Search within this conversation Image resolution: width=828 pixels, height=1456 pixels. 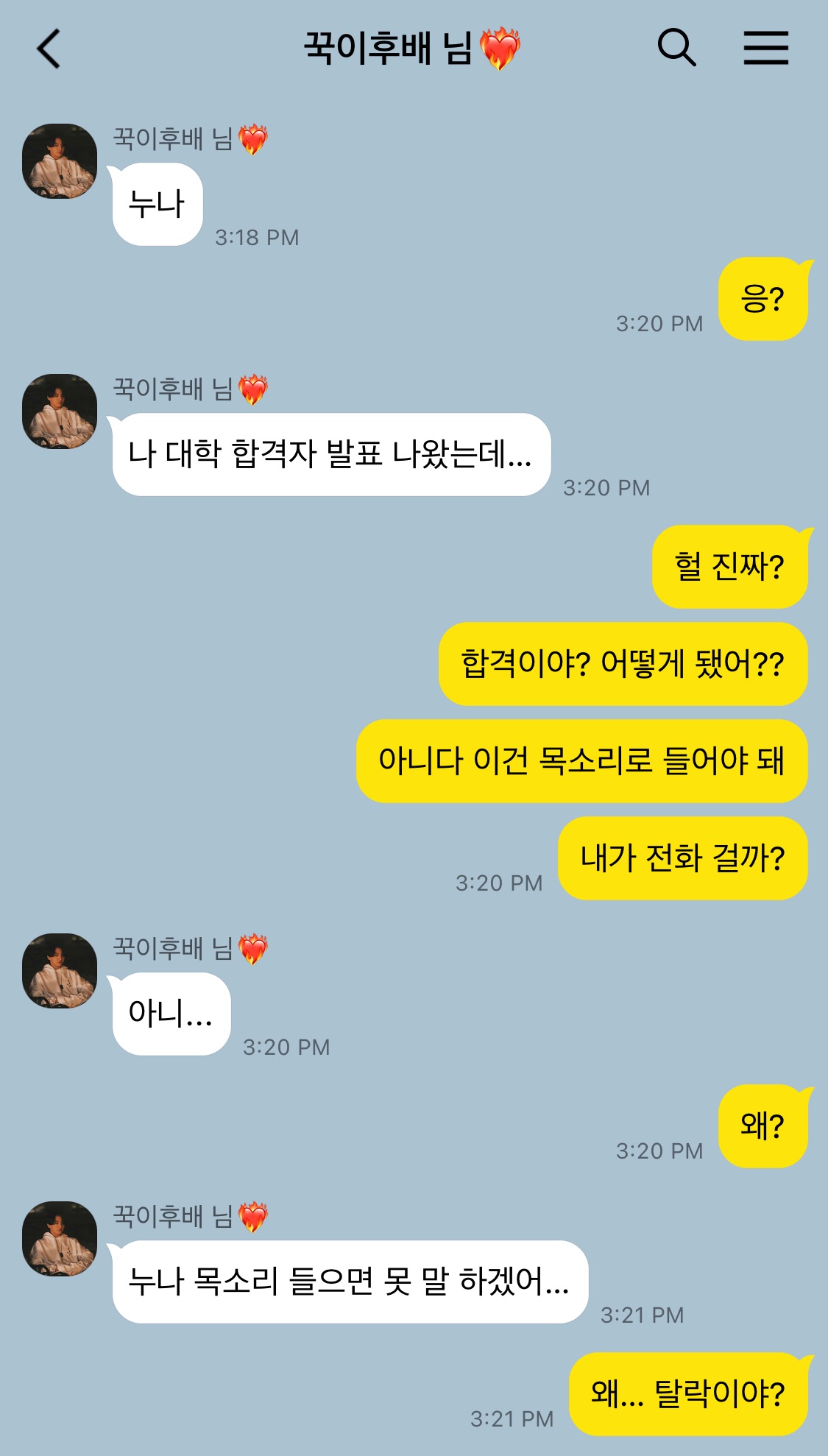point(676,49)
